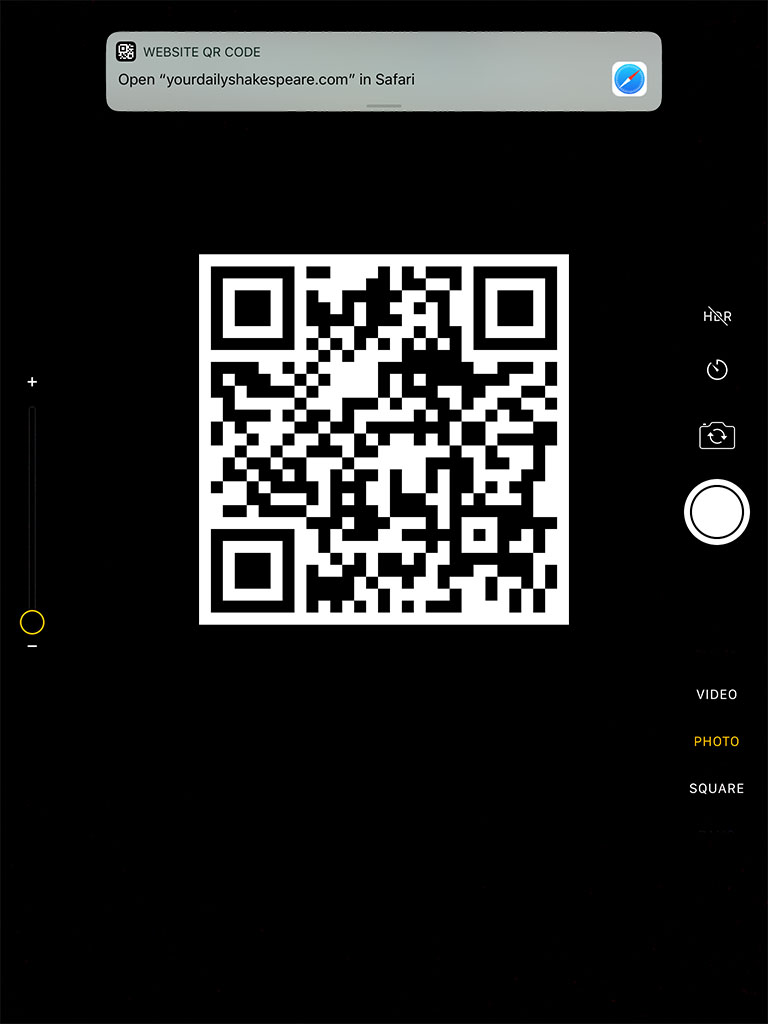Screen dimensions: 768x1024
Task: Switch to VIDEO mode
Action: 717,694
